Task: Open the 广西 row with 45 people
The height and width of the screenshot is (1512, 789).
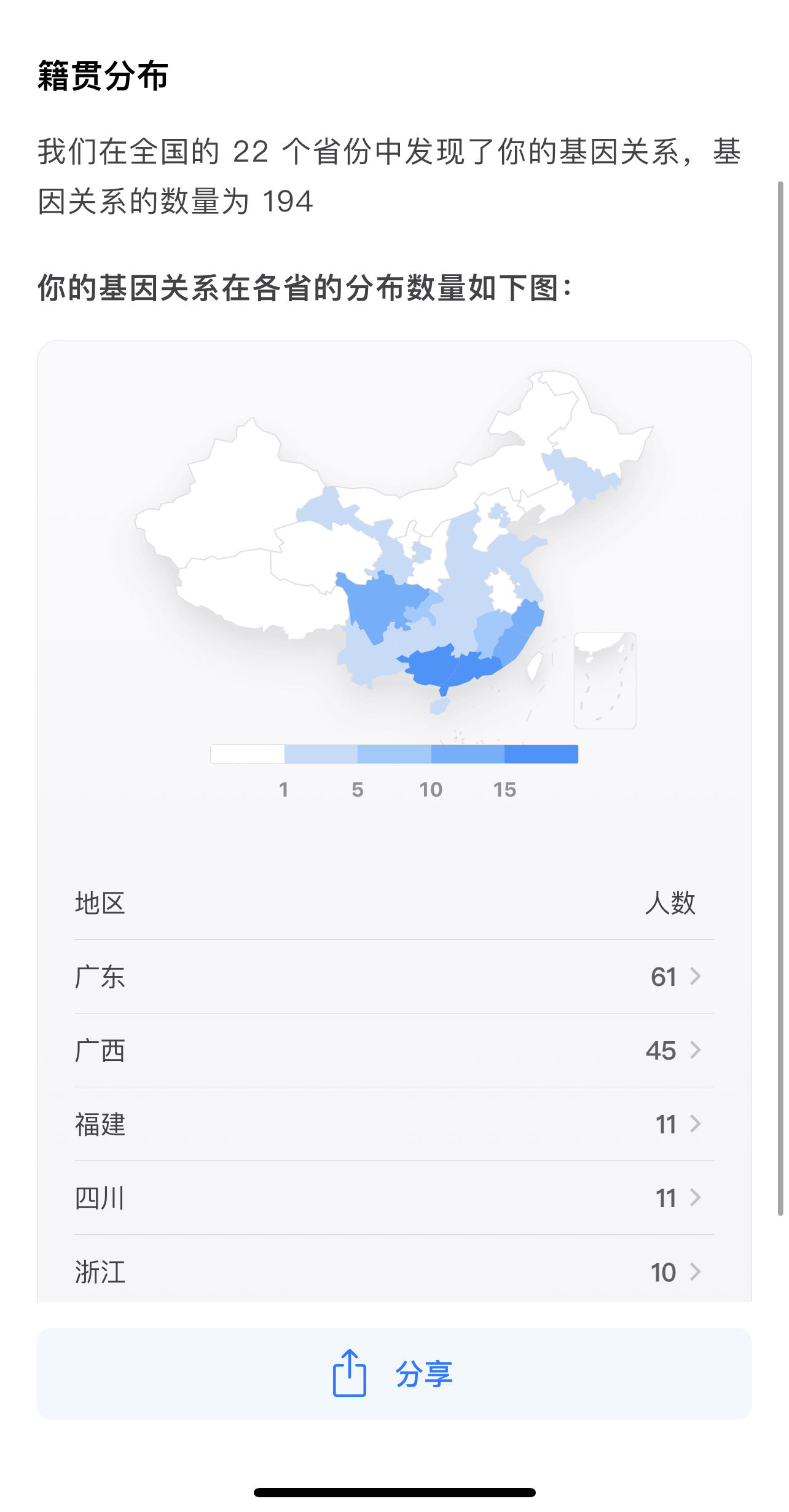Action: pos(394,1050)
